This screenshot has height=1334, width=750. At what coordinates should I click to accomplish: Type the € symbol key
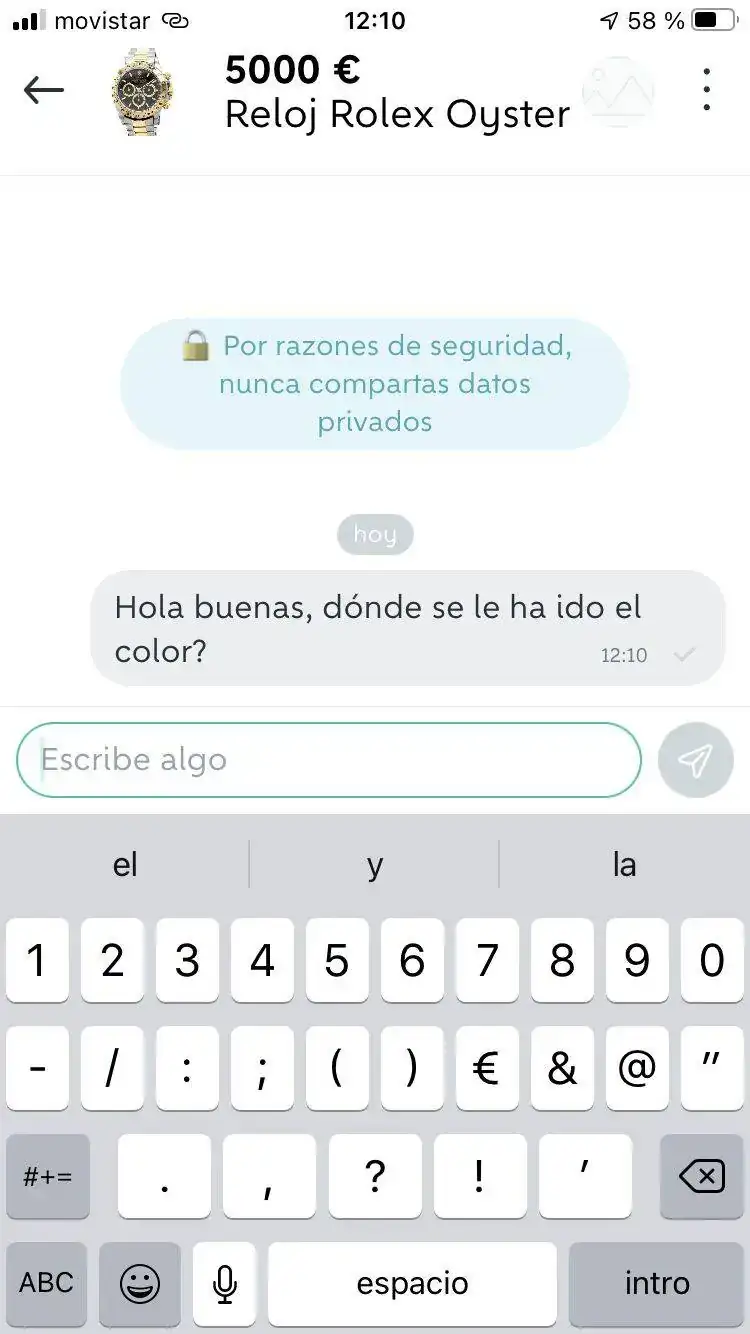486,1069
